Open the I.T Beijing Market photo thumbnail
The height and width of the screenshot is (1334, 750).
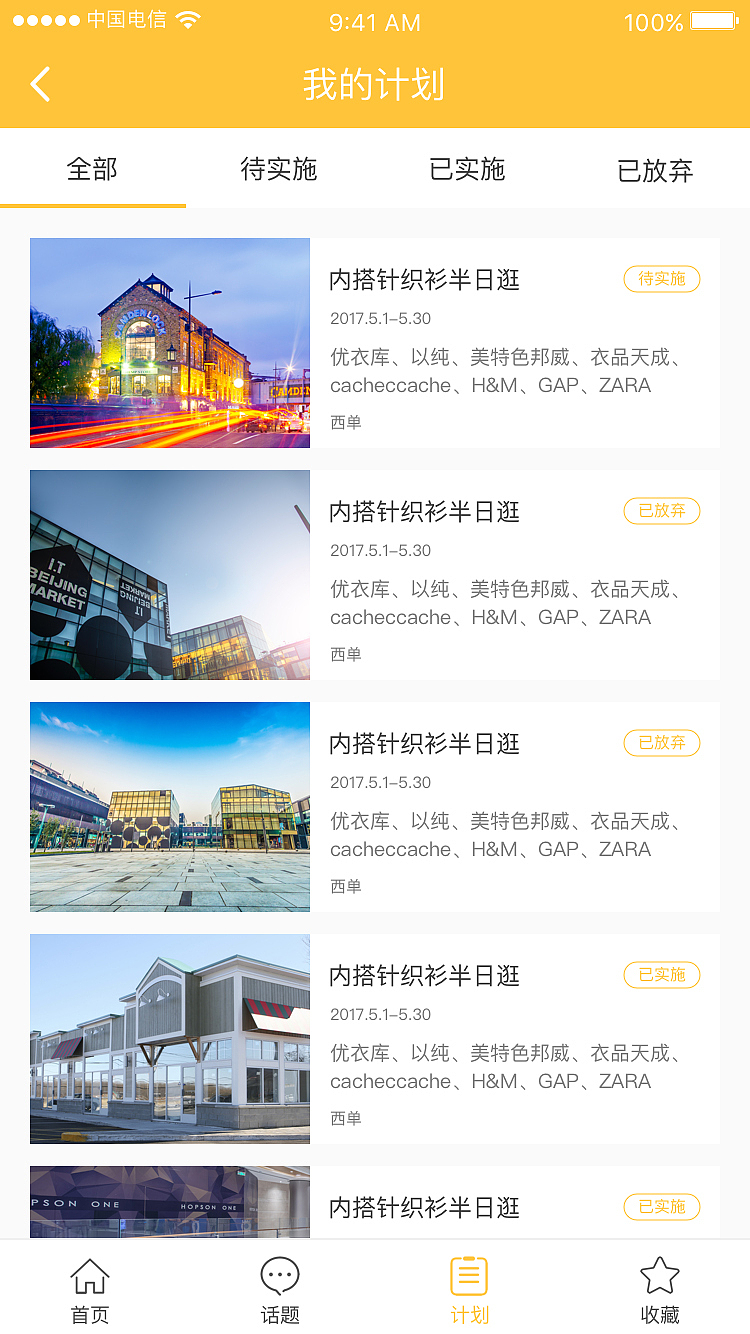169,575
